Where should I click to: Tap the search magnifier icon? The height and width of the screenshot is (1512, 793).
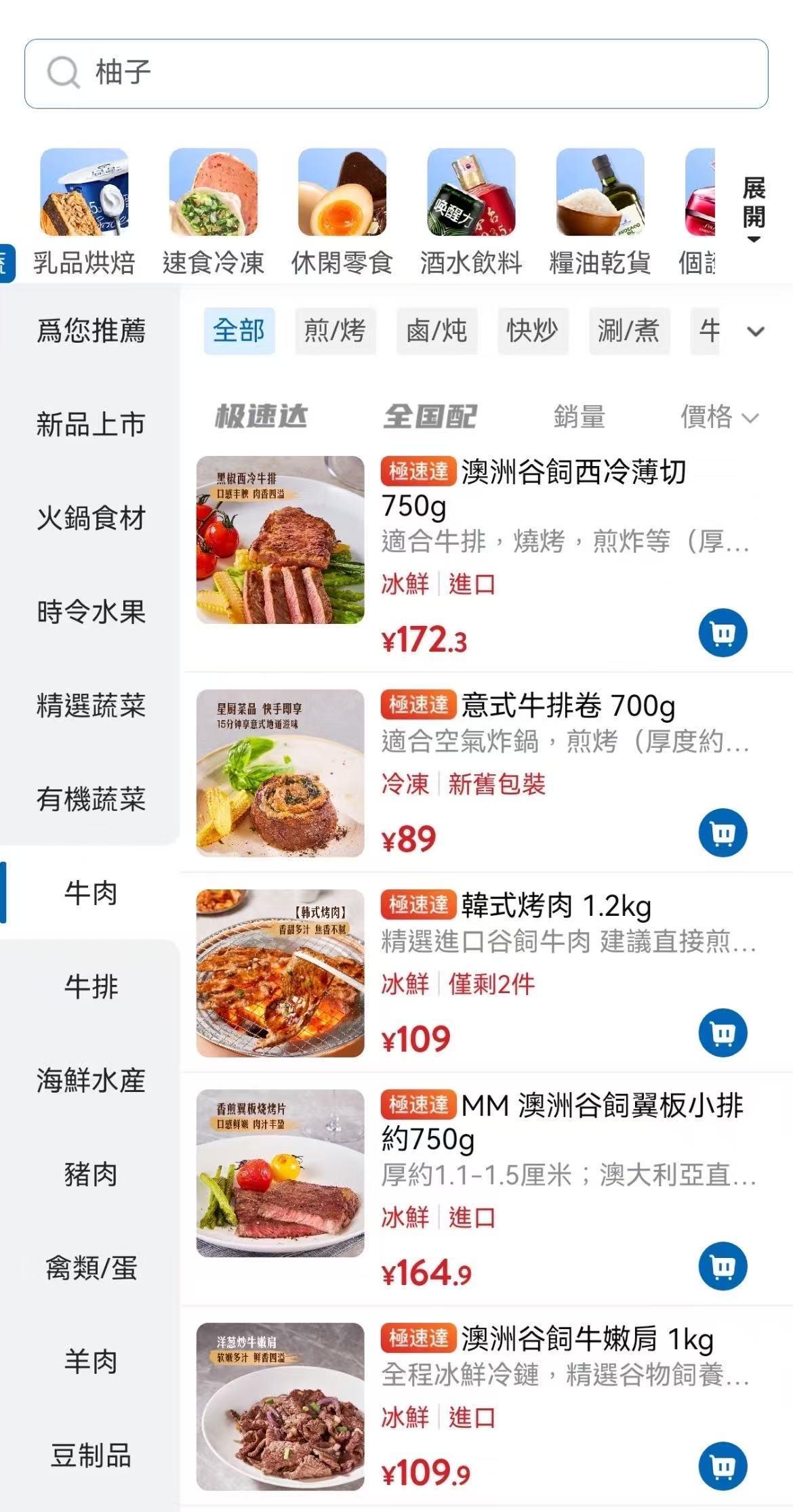[64, 73]
